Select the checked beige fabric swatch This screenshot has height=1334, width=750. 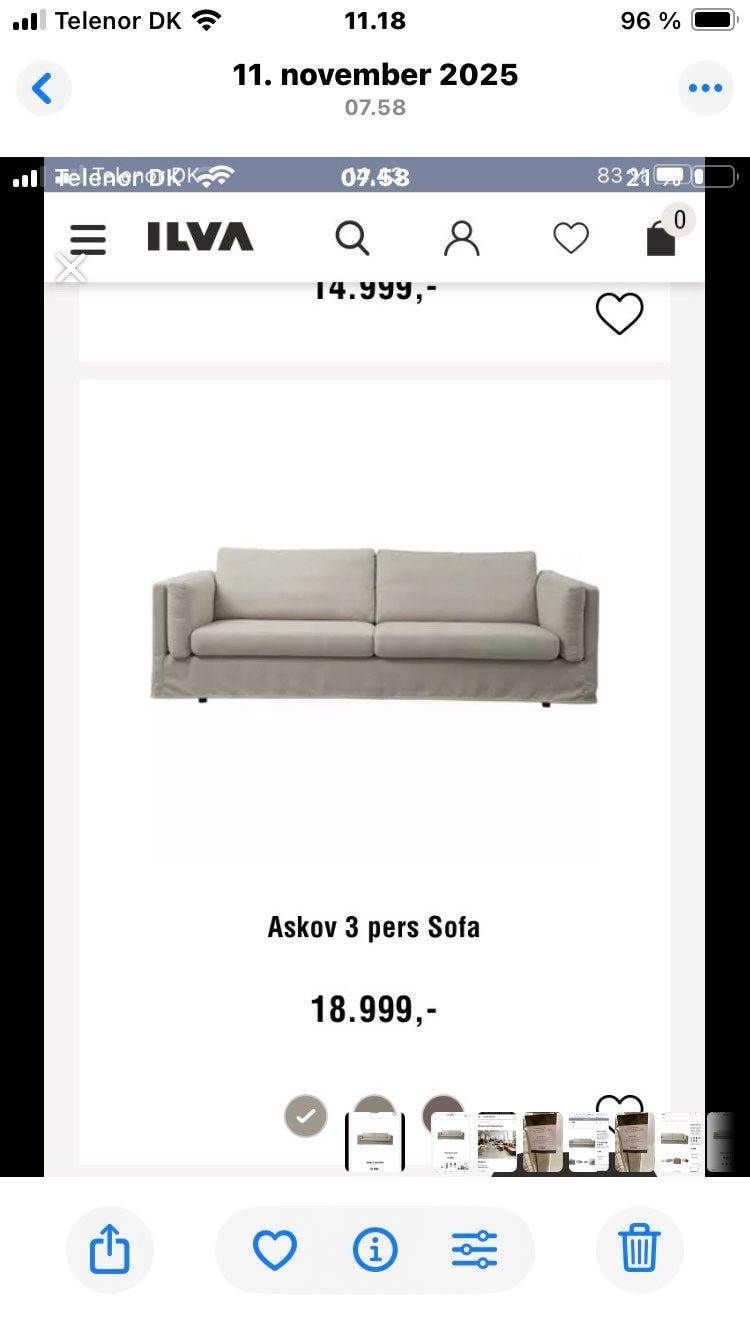(306, 1116)
